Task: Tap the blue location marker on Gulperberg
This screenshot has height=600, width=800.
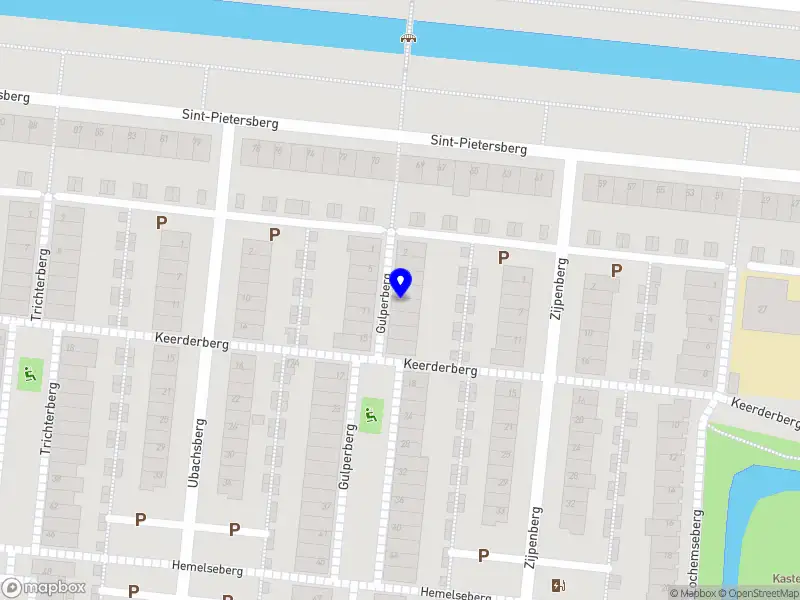Action: click(x=401, y=282)
